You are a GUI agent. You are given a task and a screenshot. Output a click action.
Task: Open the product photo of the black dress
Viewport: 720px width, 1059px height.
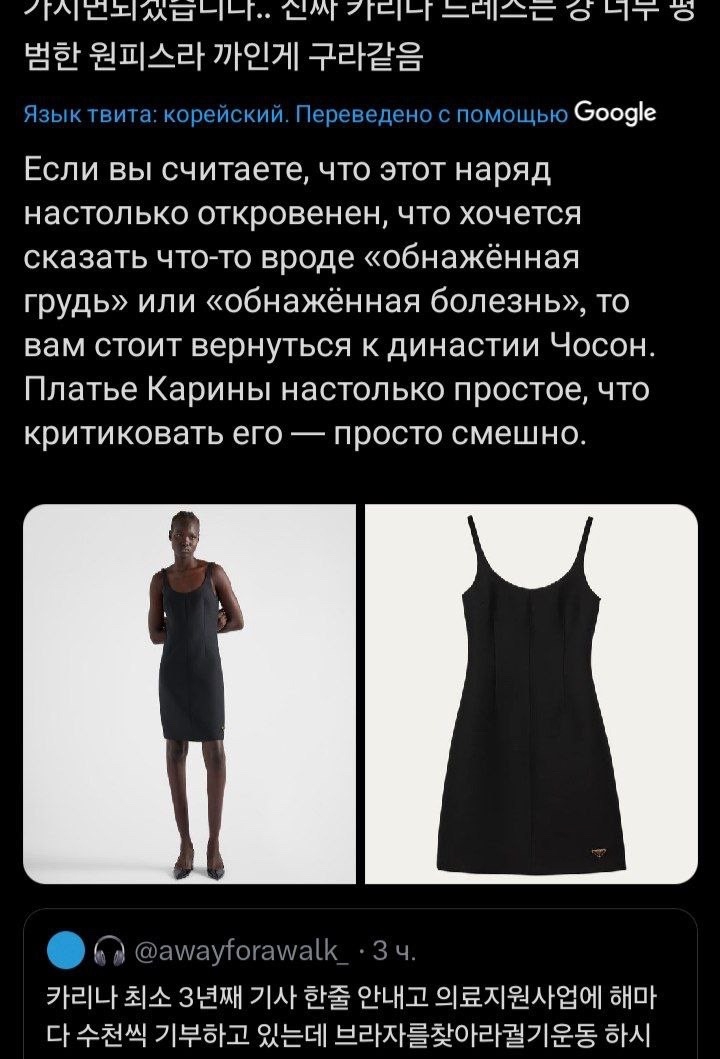[532, 694]
